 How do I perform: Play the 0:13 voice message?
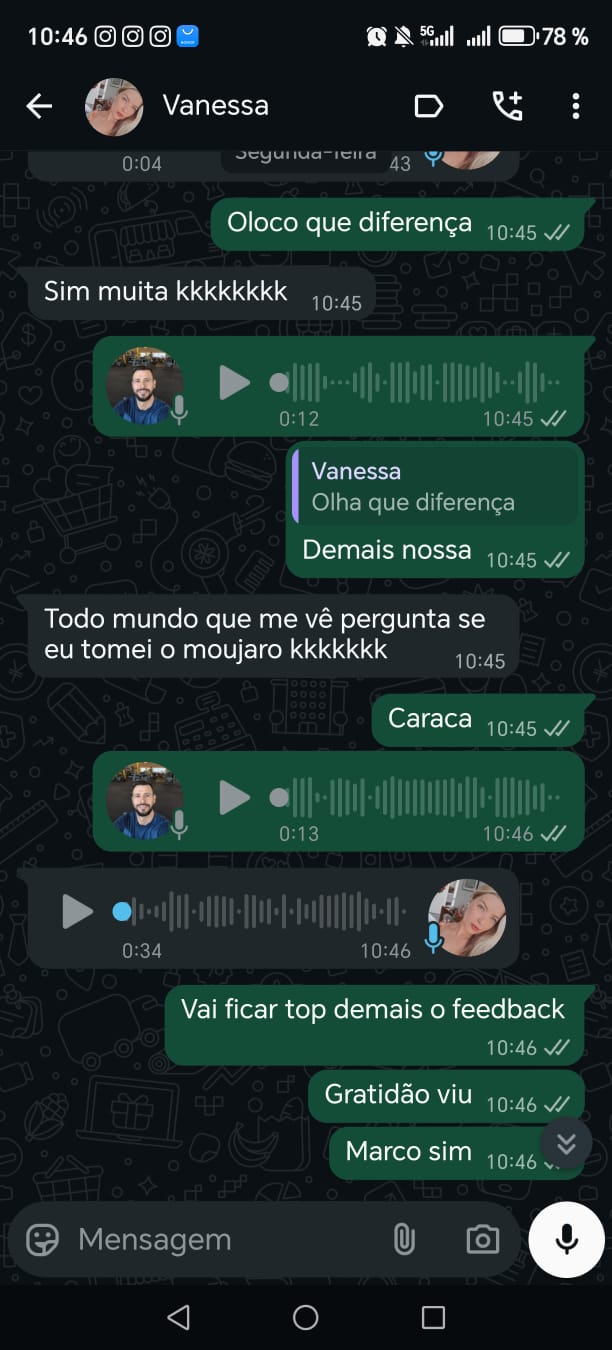pos(234,797)
